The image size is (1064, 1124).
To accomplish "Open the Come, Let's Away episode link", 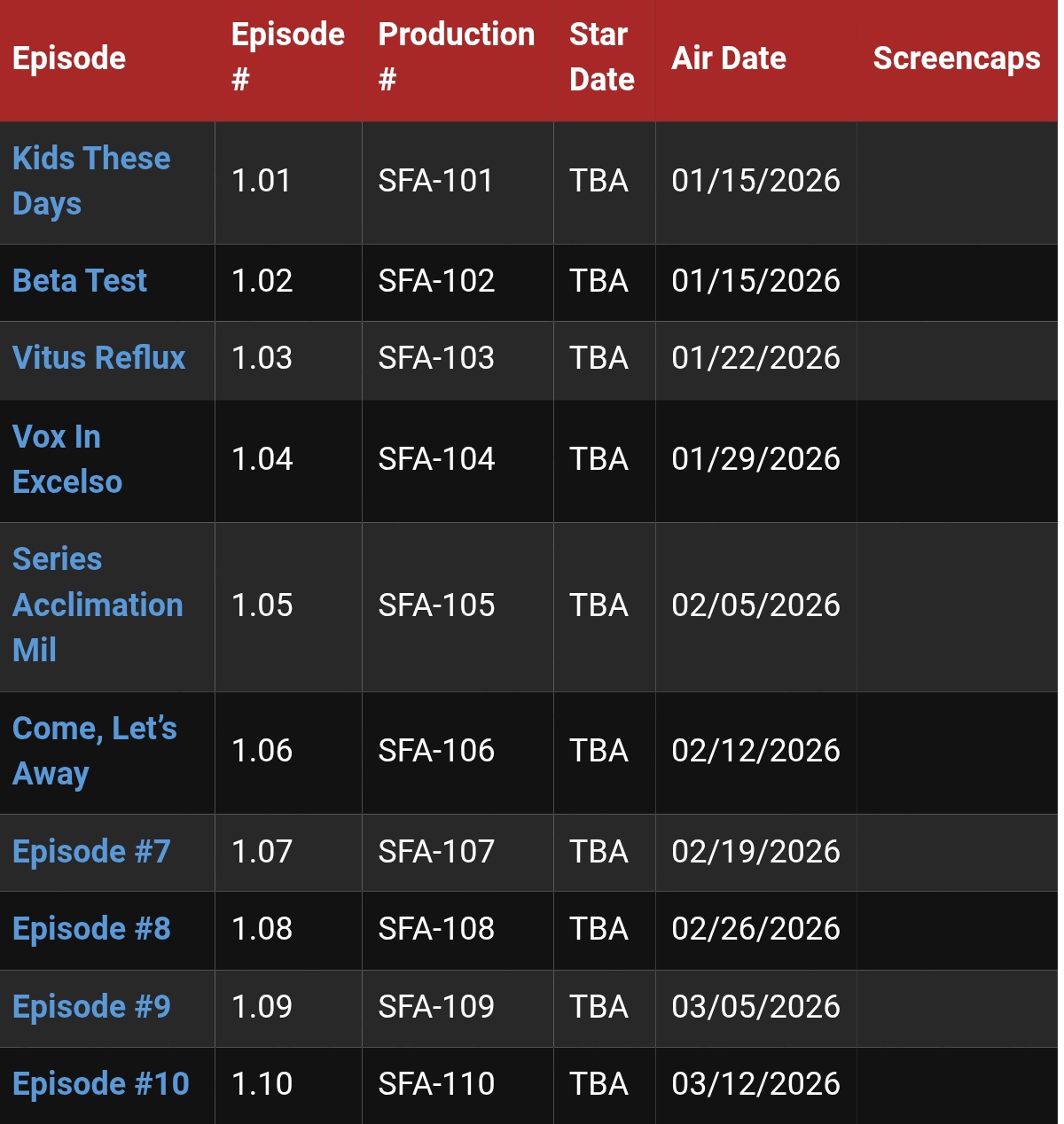I will pos(95,751).
